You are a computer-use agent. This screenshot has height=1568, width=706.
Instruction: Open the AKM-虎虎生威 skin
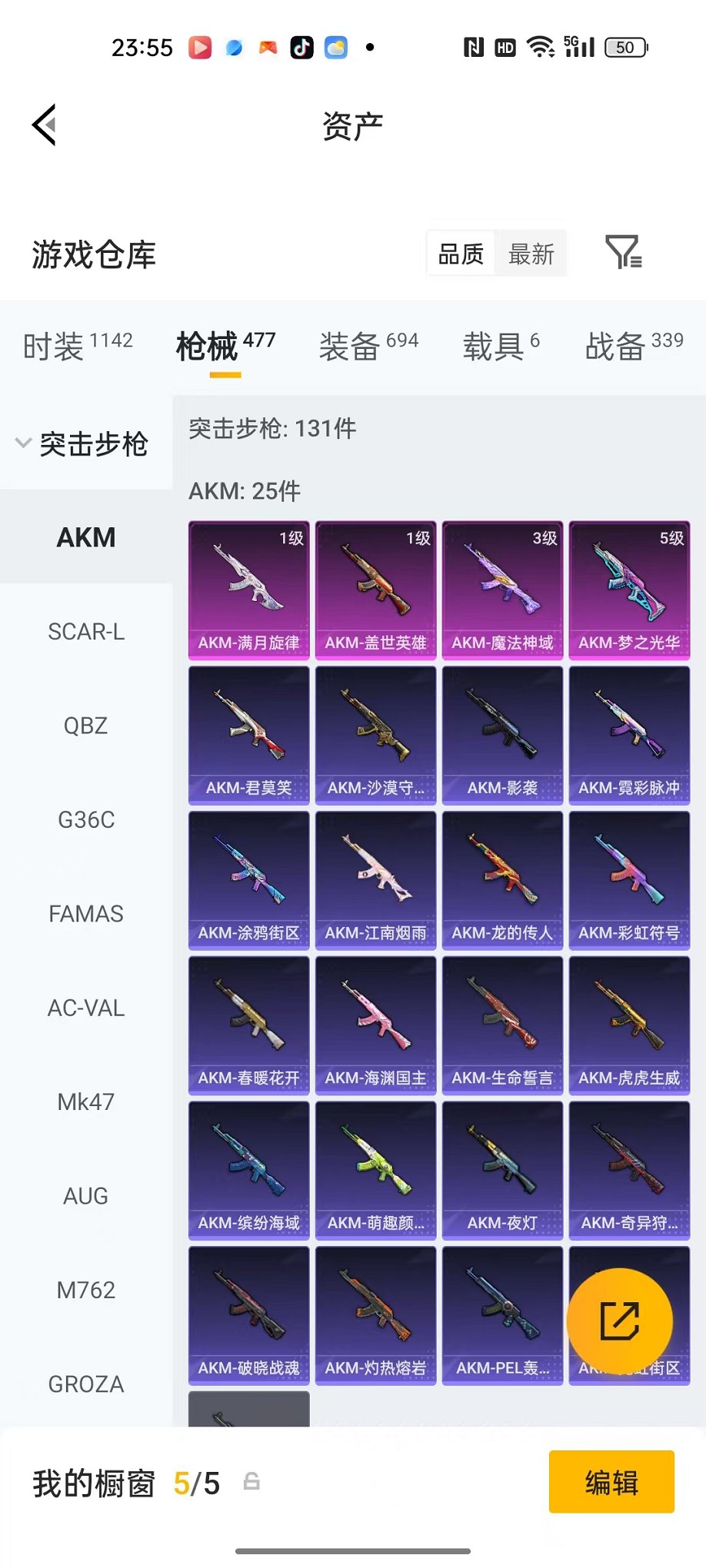click(629, 1025)
